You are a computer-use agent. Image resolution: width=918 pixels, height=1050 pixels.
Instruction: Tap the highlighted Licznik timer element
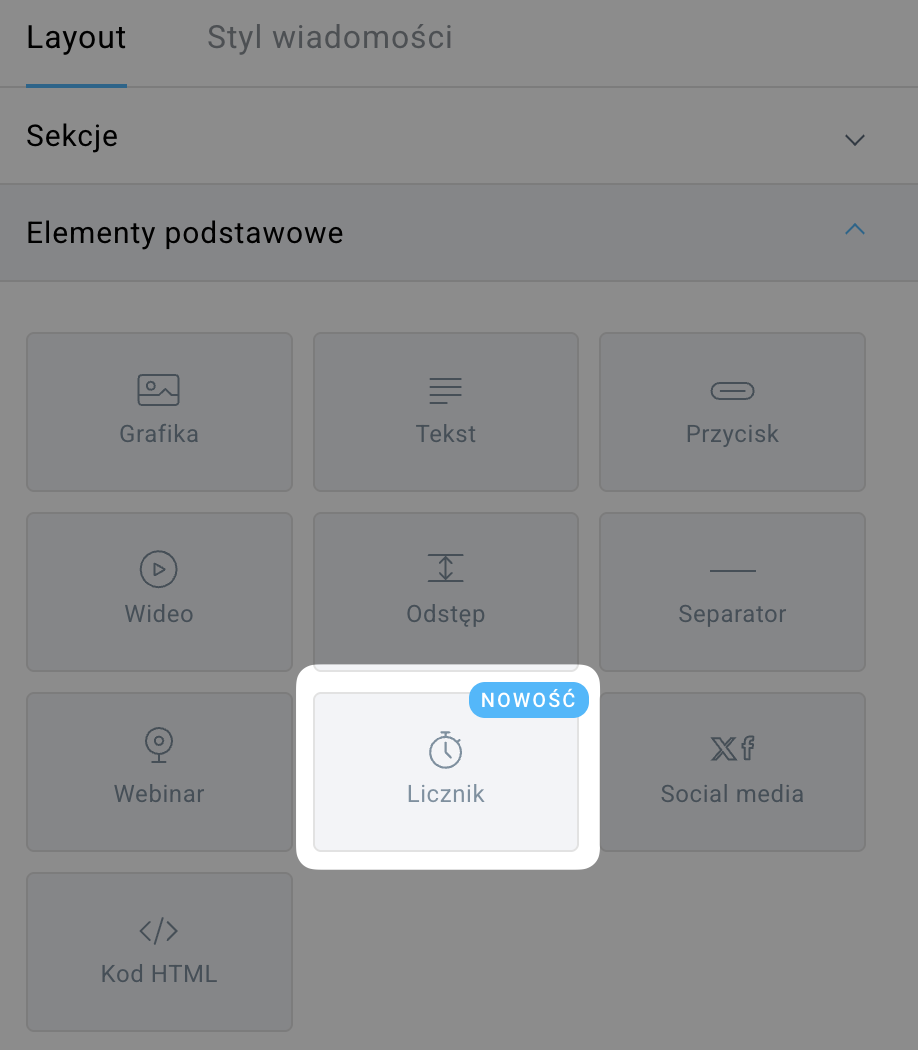(x=445, y=771)
